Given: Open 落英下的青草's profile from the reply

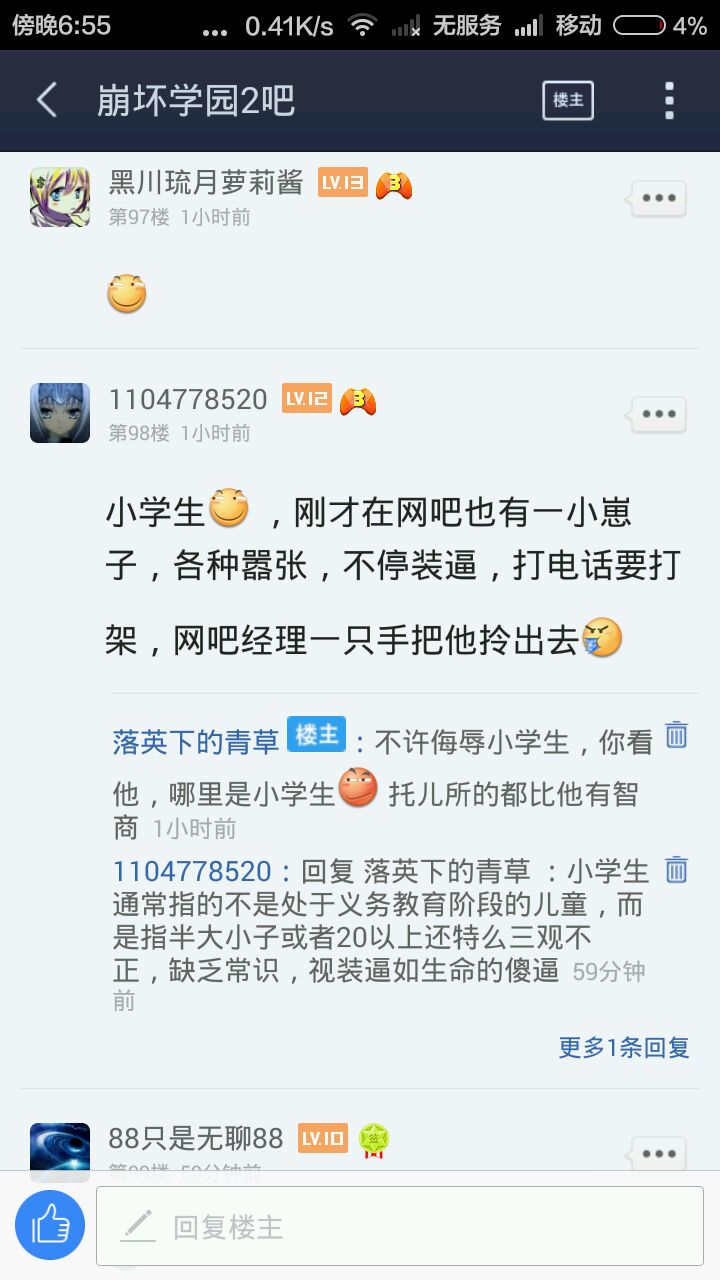Looking at the screenshot, I should click(x=196, y=741).
